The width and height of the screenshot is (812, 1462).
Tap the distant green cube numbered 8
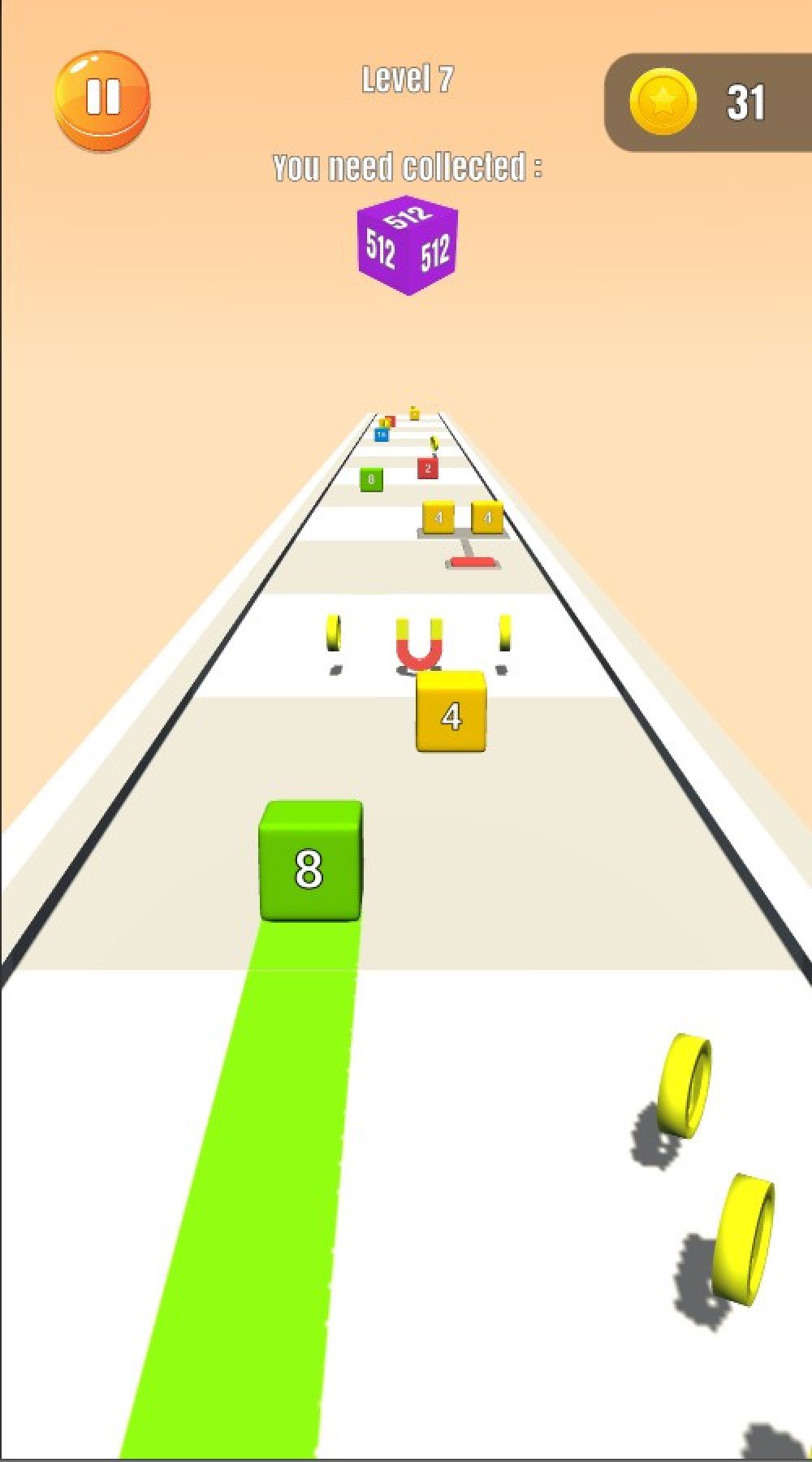pyautogui.click(x=371, y=479)
